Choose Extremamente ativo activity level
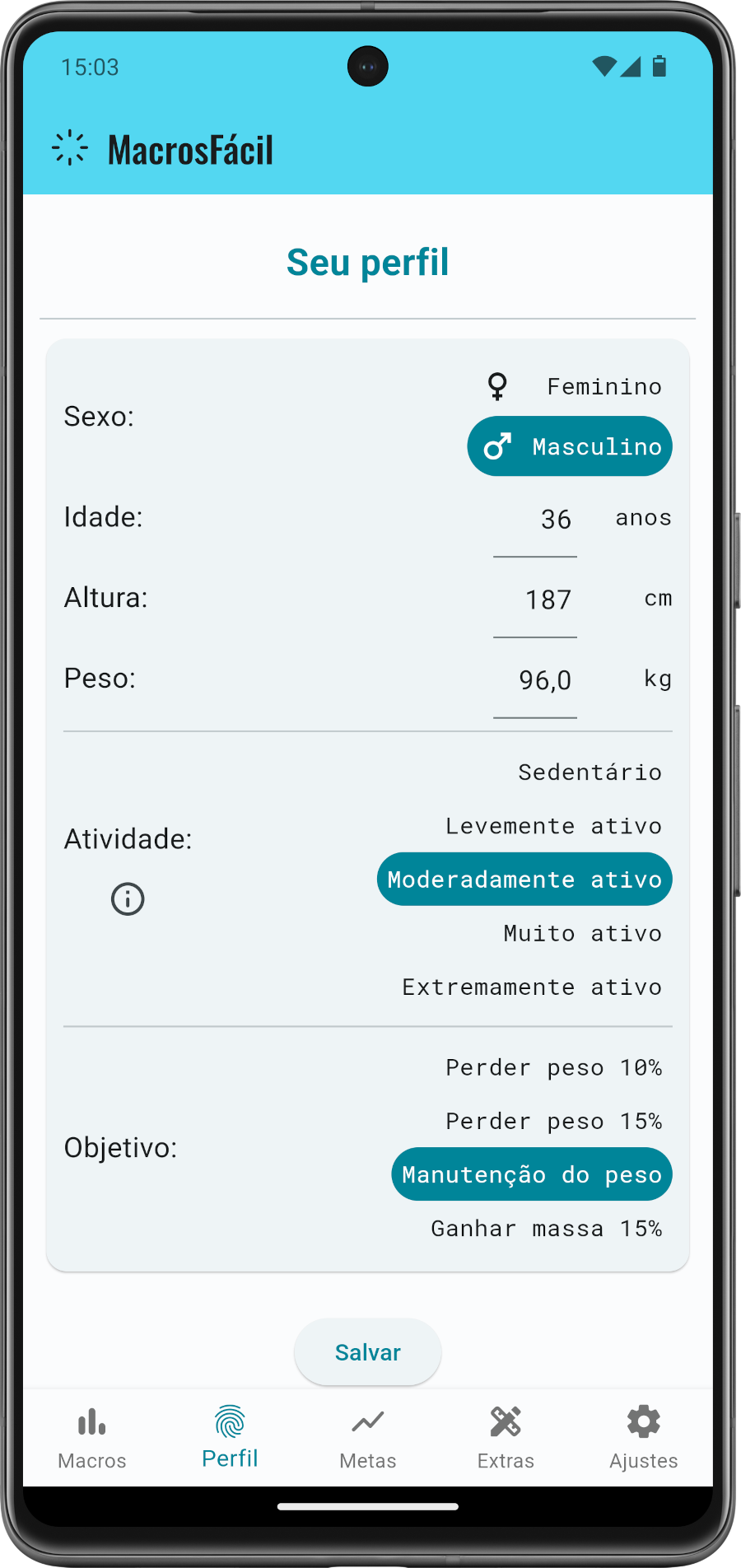This screenshot has width=741, height=1568. [x=532, y=987]
